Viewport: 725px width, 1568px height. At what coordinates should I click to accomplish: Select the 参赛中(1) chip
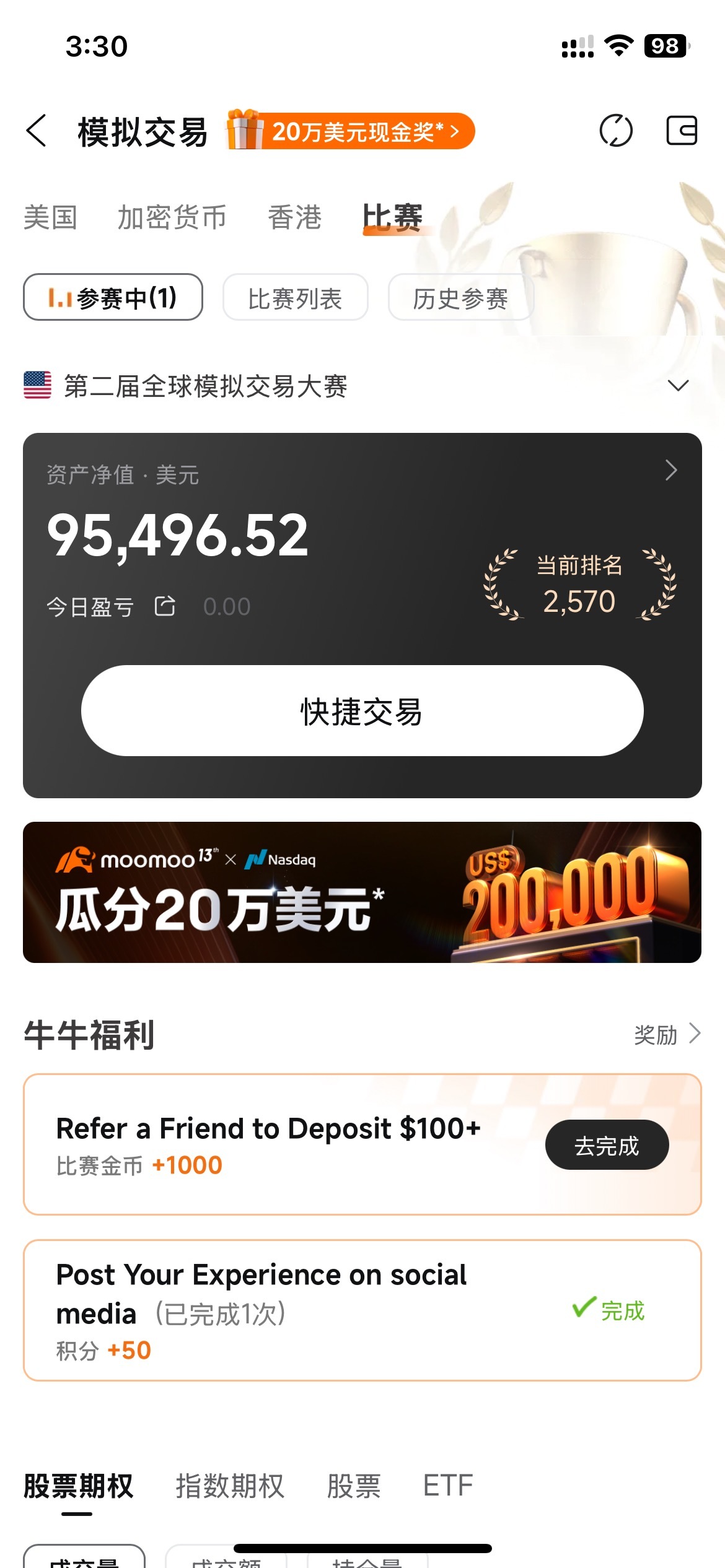click(x=113, y=298)
